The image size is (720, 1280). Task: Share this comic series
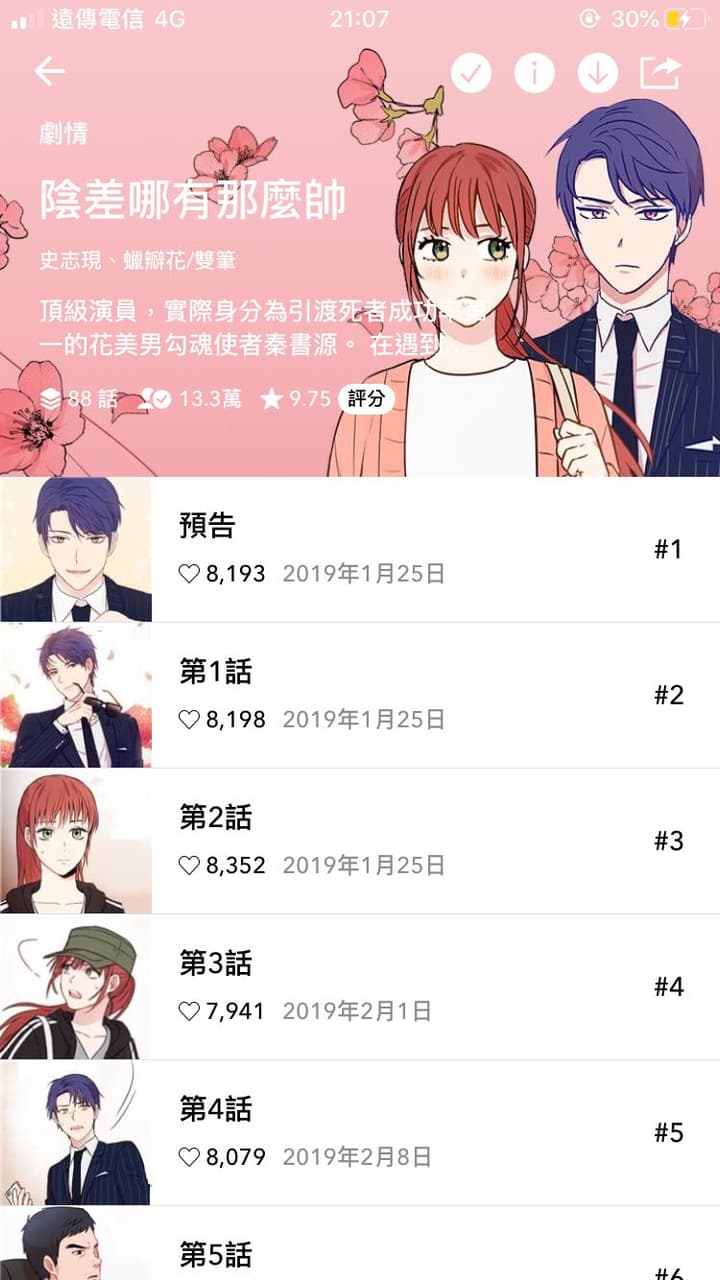[660, 72]
